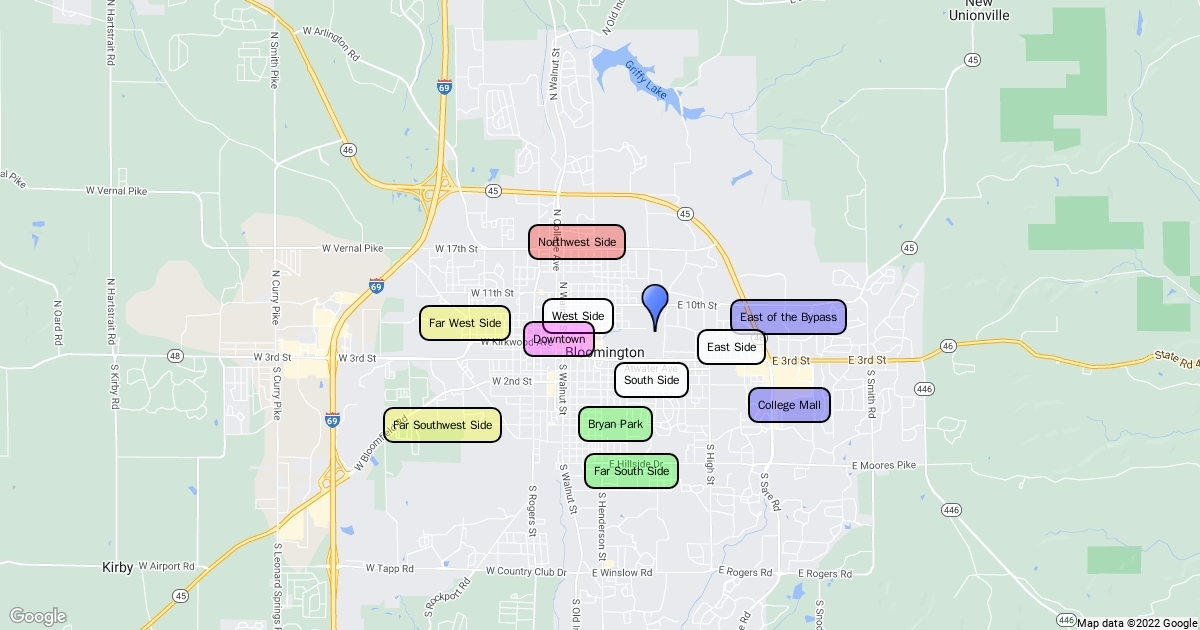Open the Far West Side area

pyautogui.click(x=464, y=323)
